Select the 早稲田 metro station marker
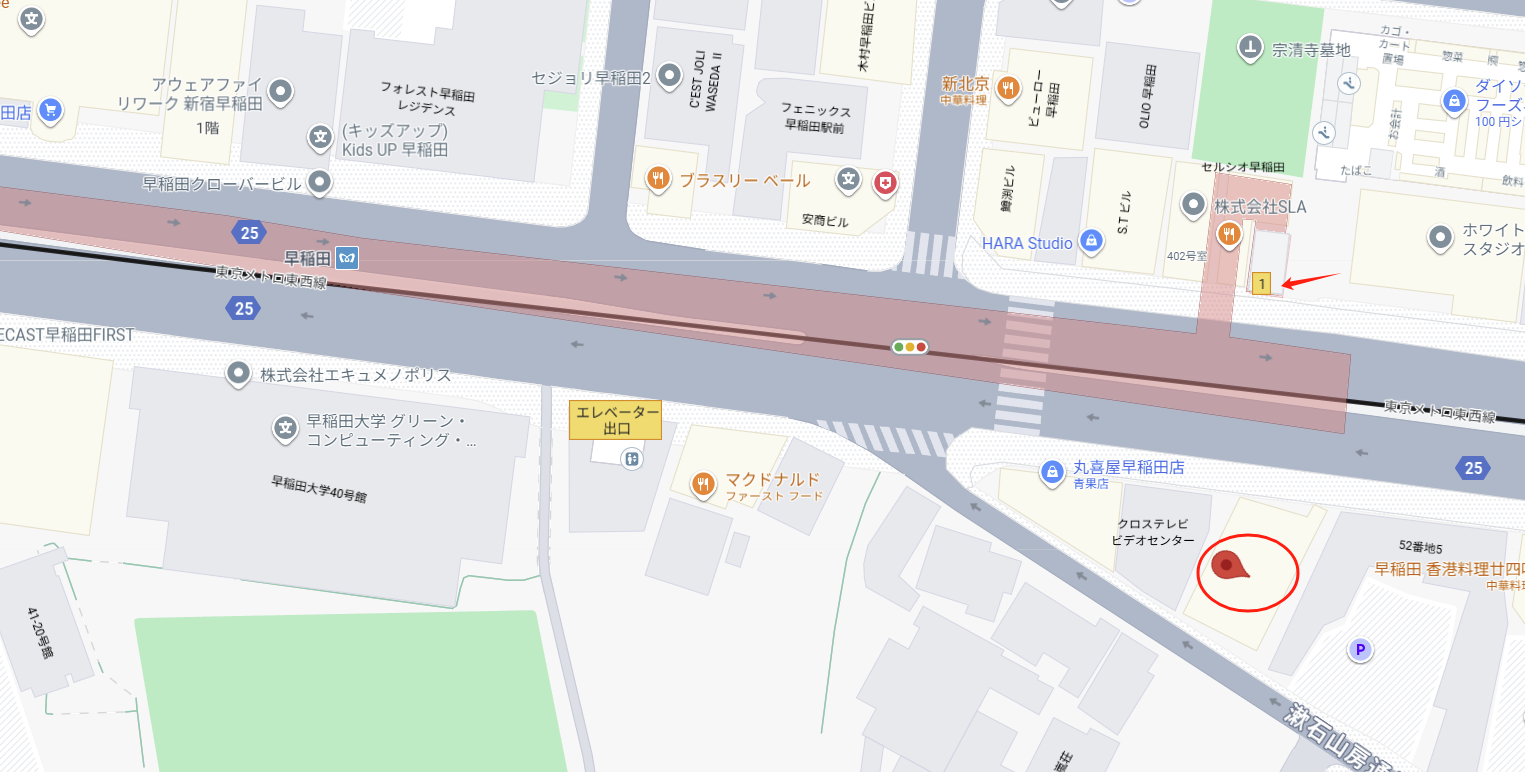 click(x=347, y=258)
